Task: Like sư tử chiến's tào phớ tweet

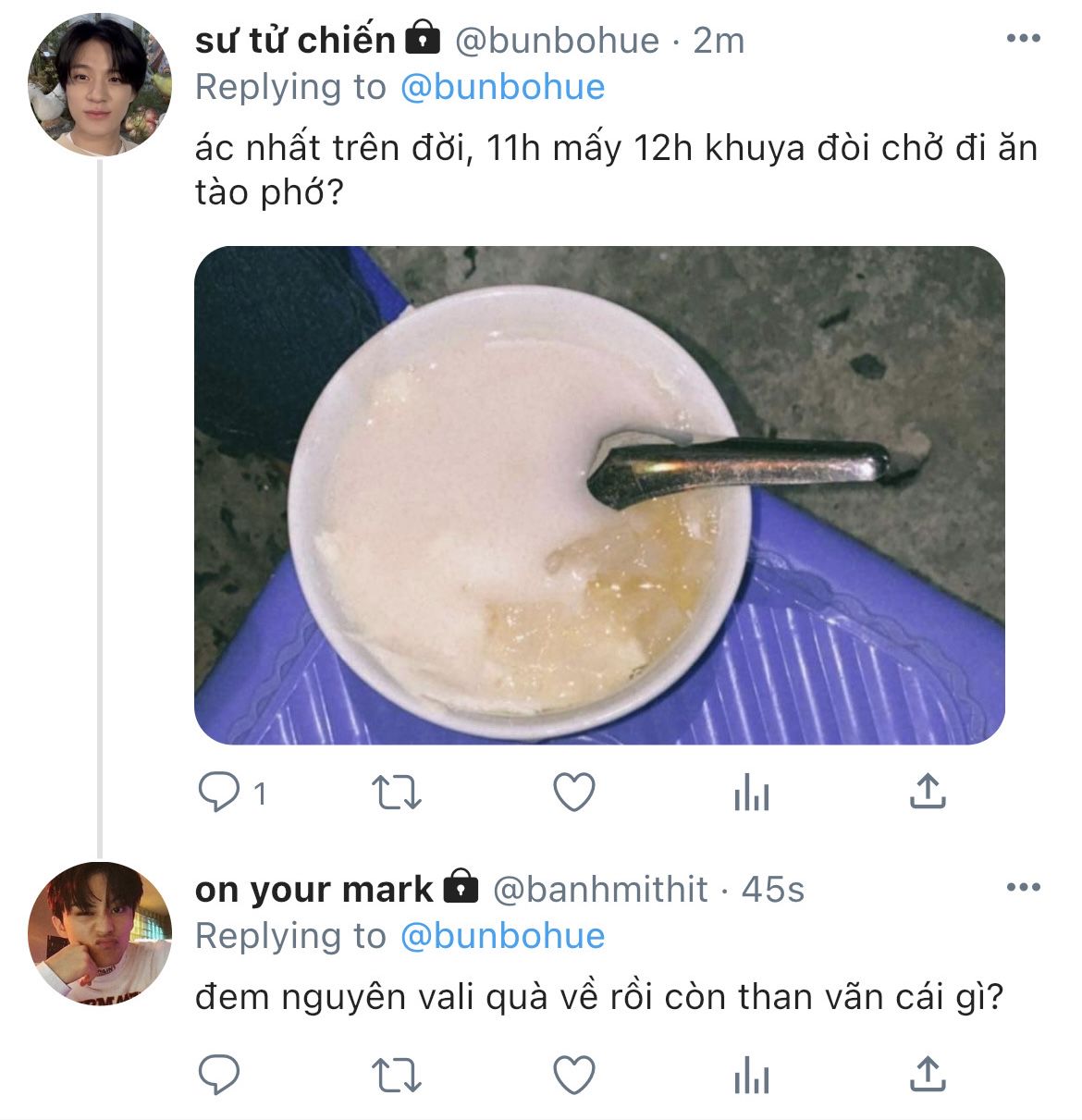Action: [573, 793]
